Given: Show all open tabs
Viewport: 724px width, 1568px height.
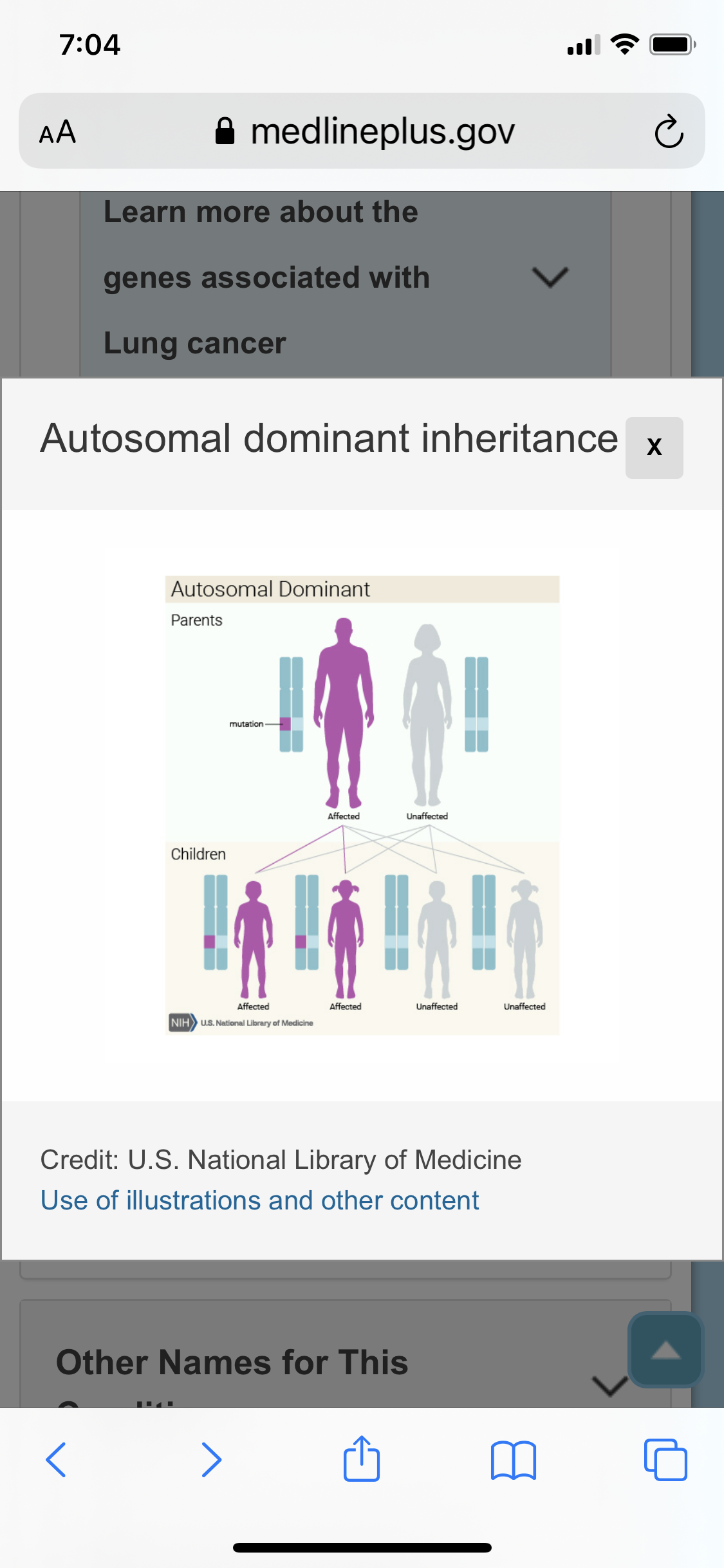Looking at the screenshot, I should point(665,1459).
